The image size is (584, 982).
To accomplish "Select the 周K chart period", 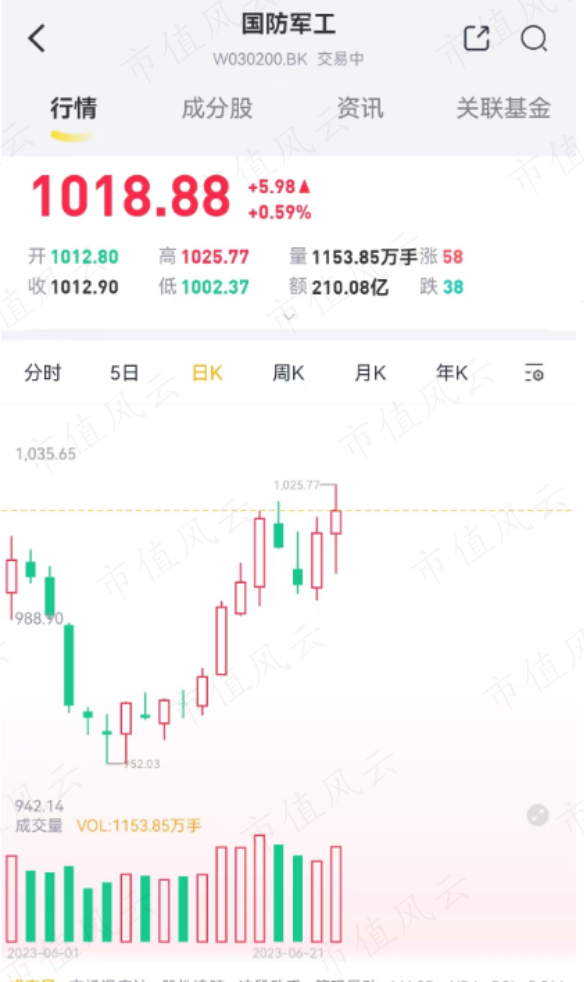I will coord(288,373).
